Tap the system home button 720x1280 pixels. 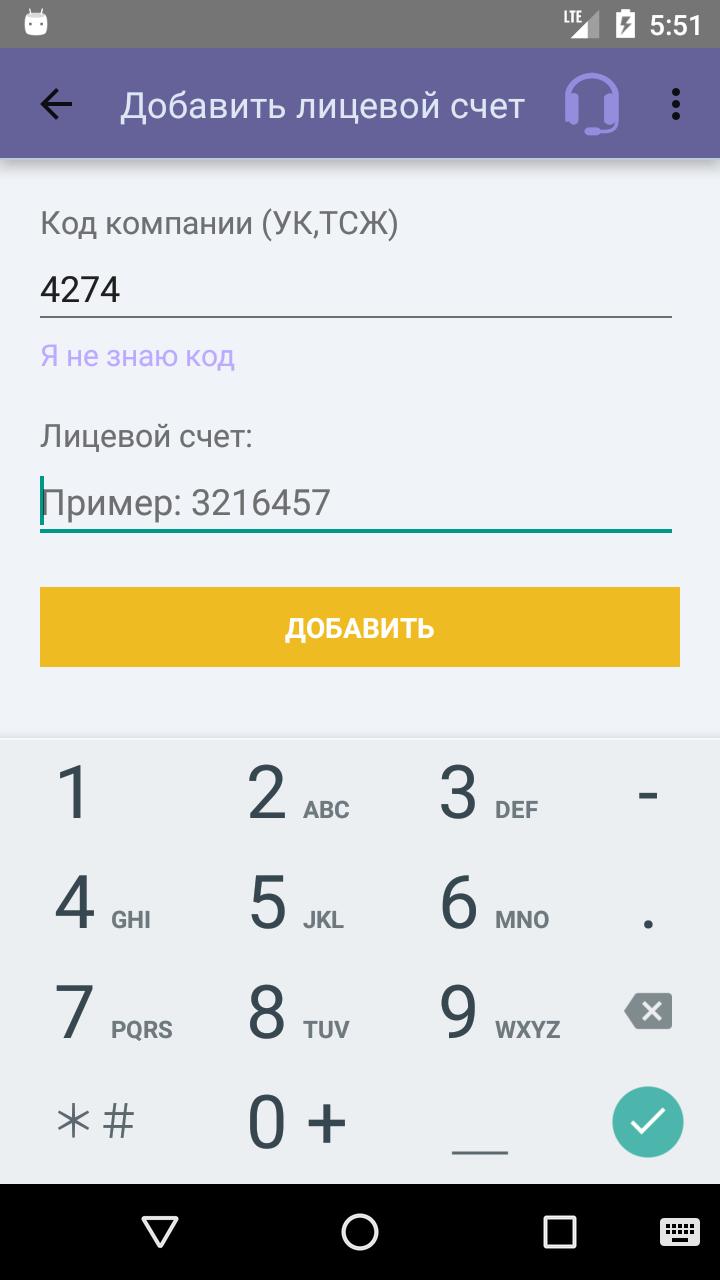(x=360, y=1232)
